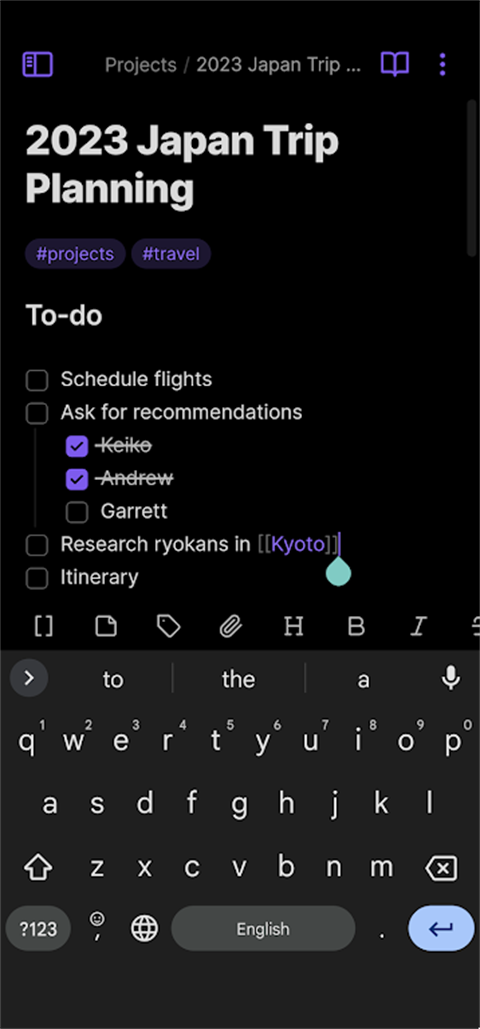The height and width of the screenshot is (1029, 480).
Task: Open the three-dot overflow menu
Action: 443,64
